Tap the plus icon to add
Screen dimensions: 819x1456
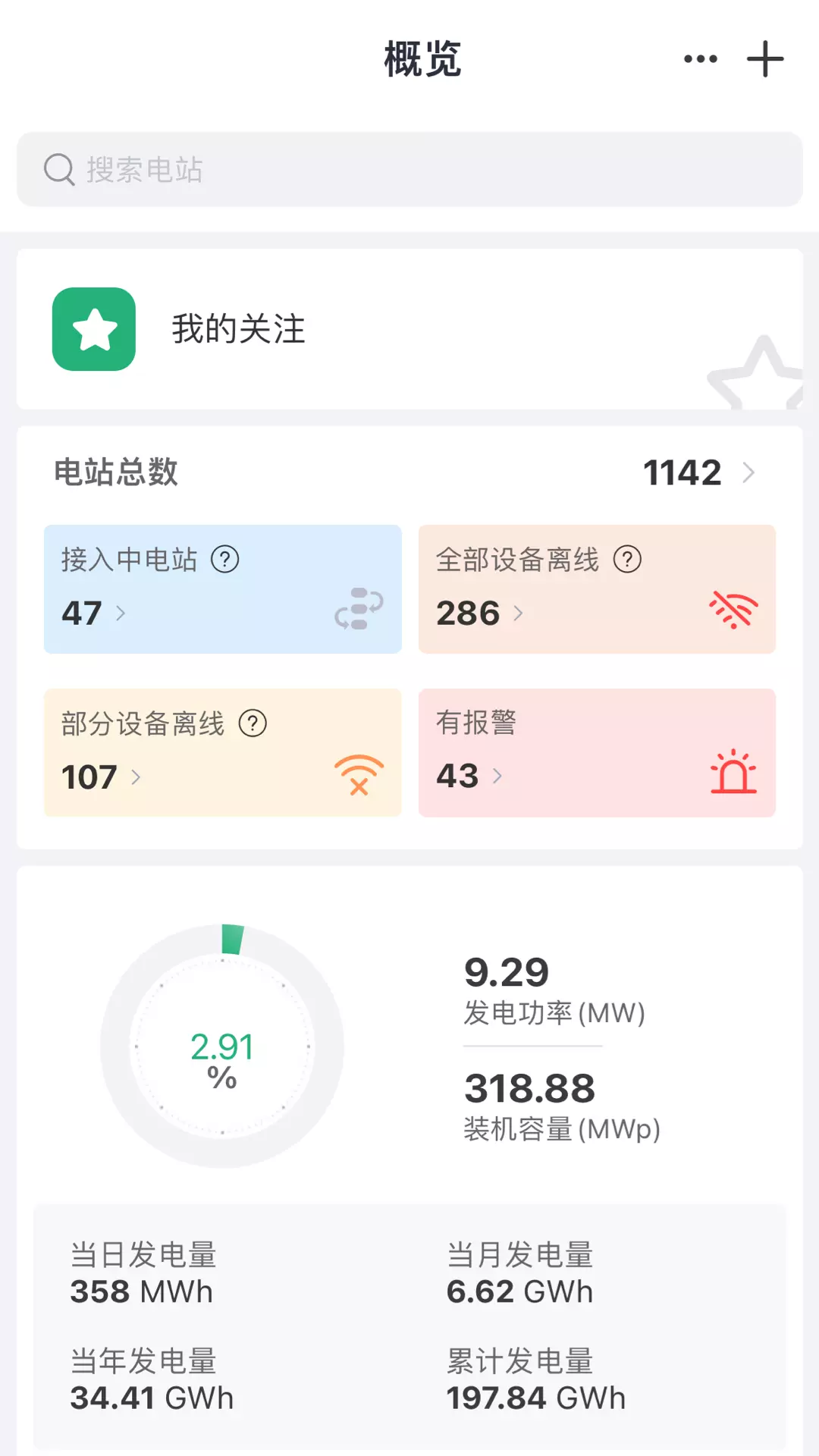coord(764,58)
